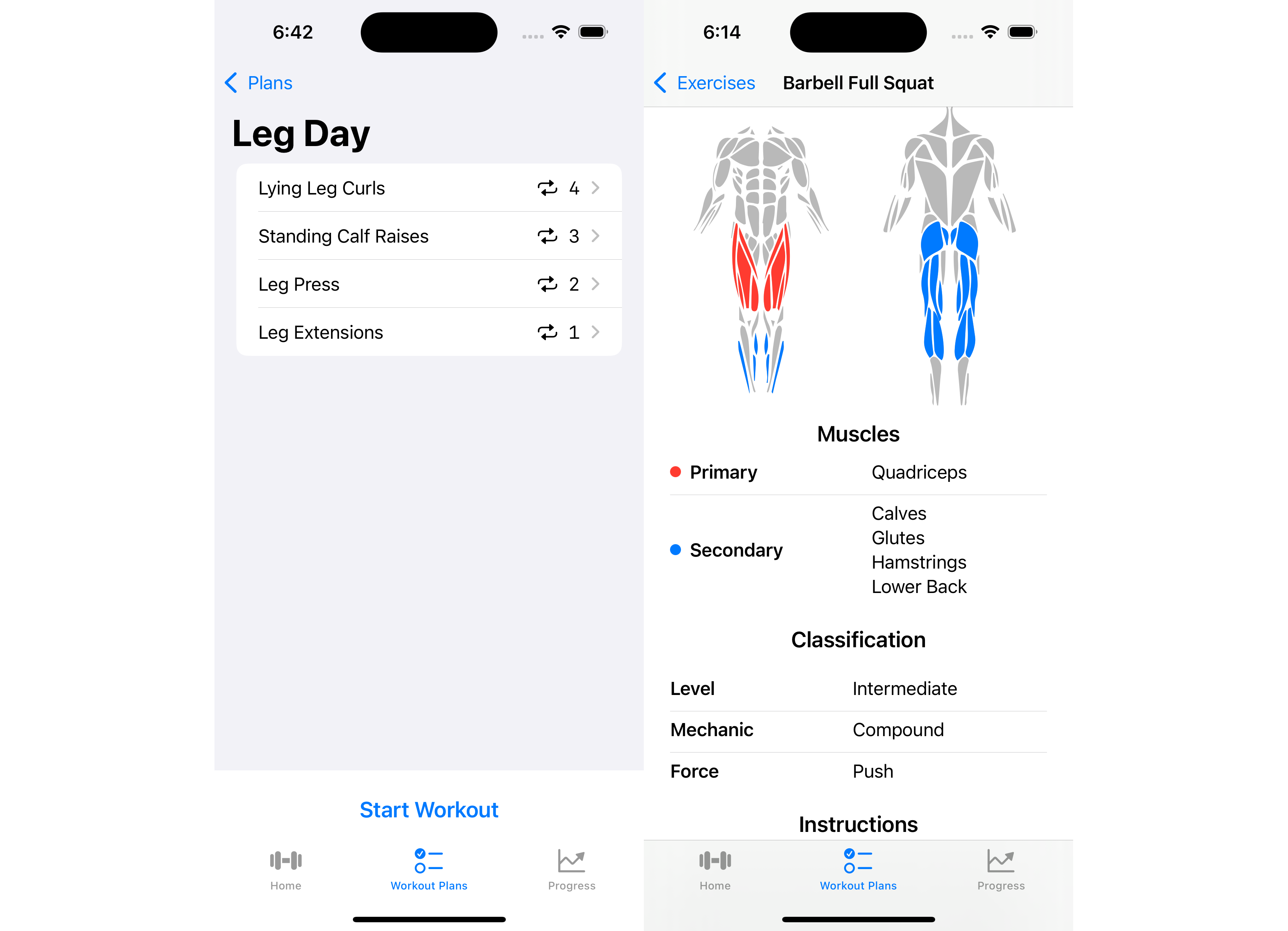Start the Leg Day workout

tap(429, 809)
